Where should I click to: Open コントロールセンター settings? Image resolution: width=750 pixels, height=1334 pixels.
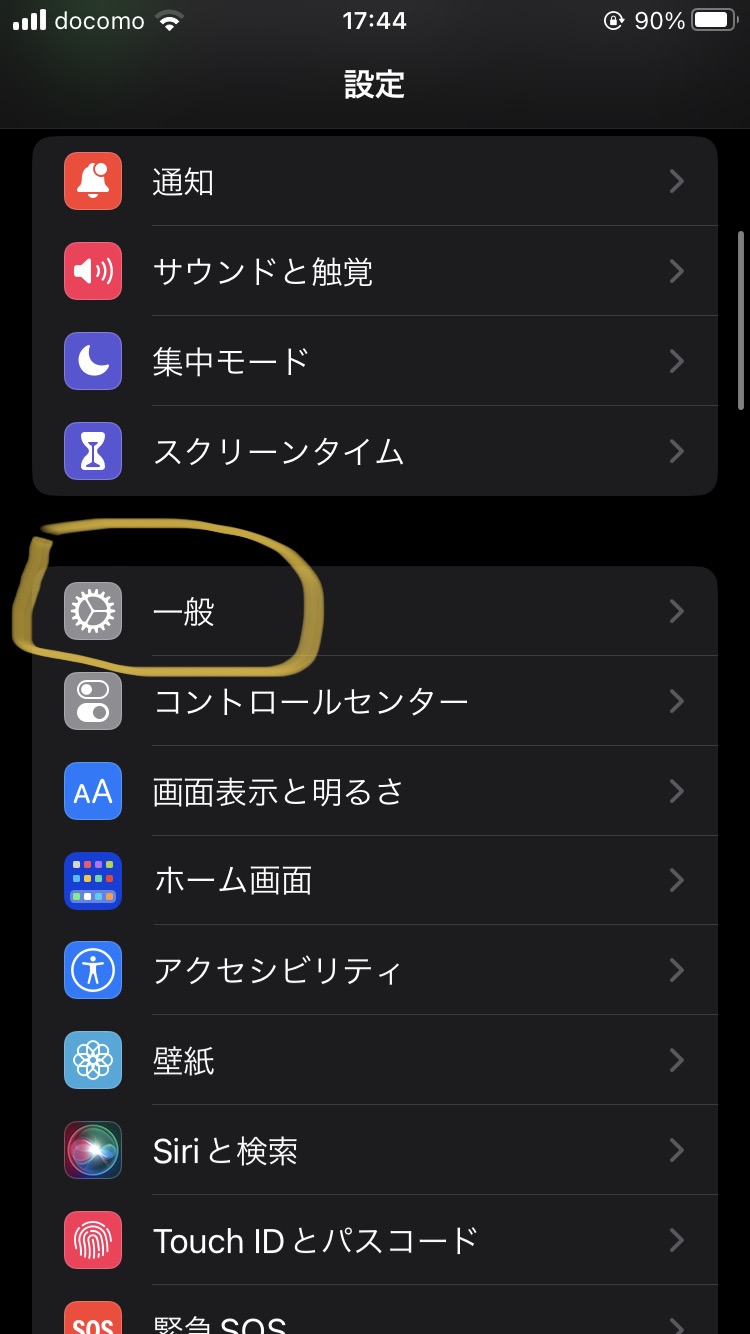[x=374, y=701]
